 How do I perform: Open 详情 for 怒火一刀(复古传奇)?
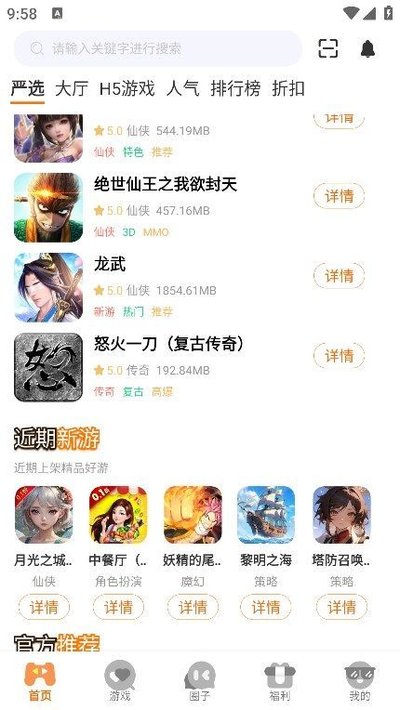[x=339, y=356]
